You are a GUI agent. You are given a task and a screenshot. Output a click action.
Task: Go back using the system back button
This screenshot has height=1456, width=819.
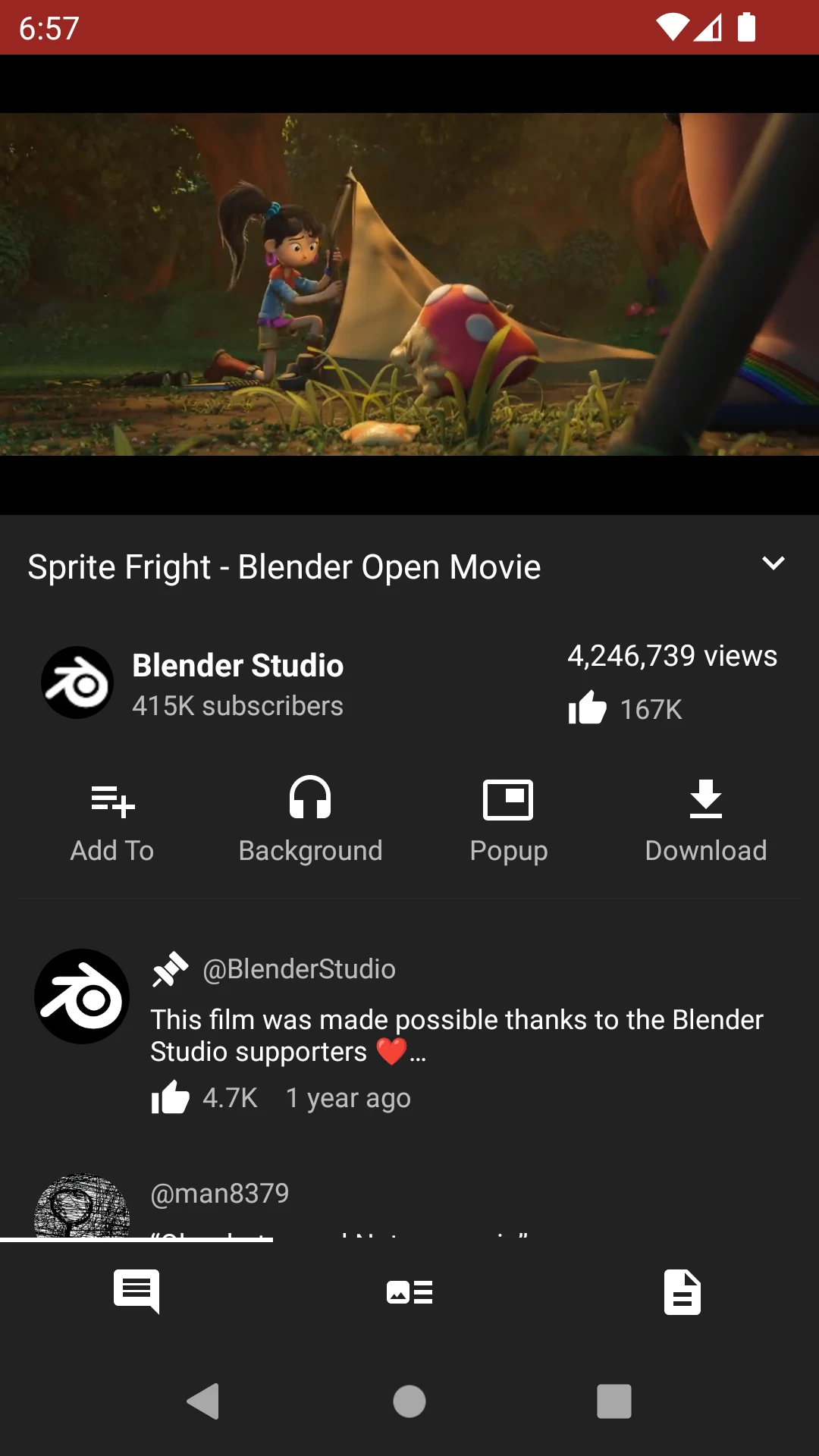(x=203, y=1401)
